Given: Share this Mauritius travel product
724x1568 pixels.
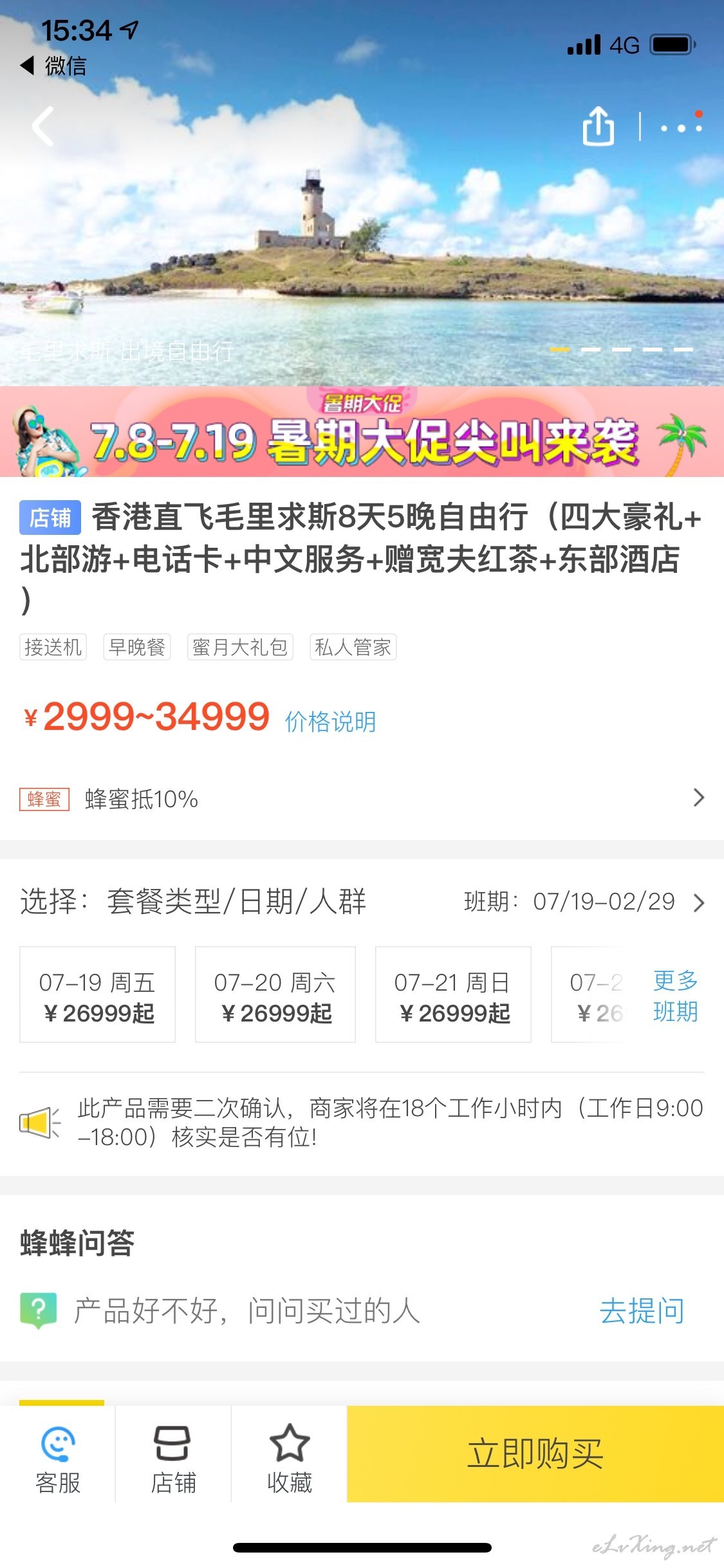Looking at the screenshot, I should click(x=599, y=126).
